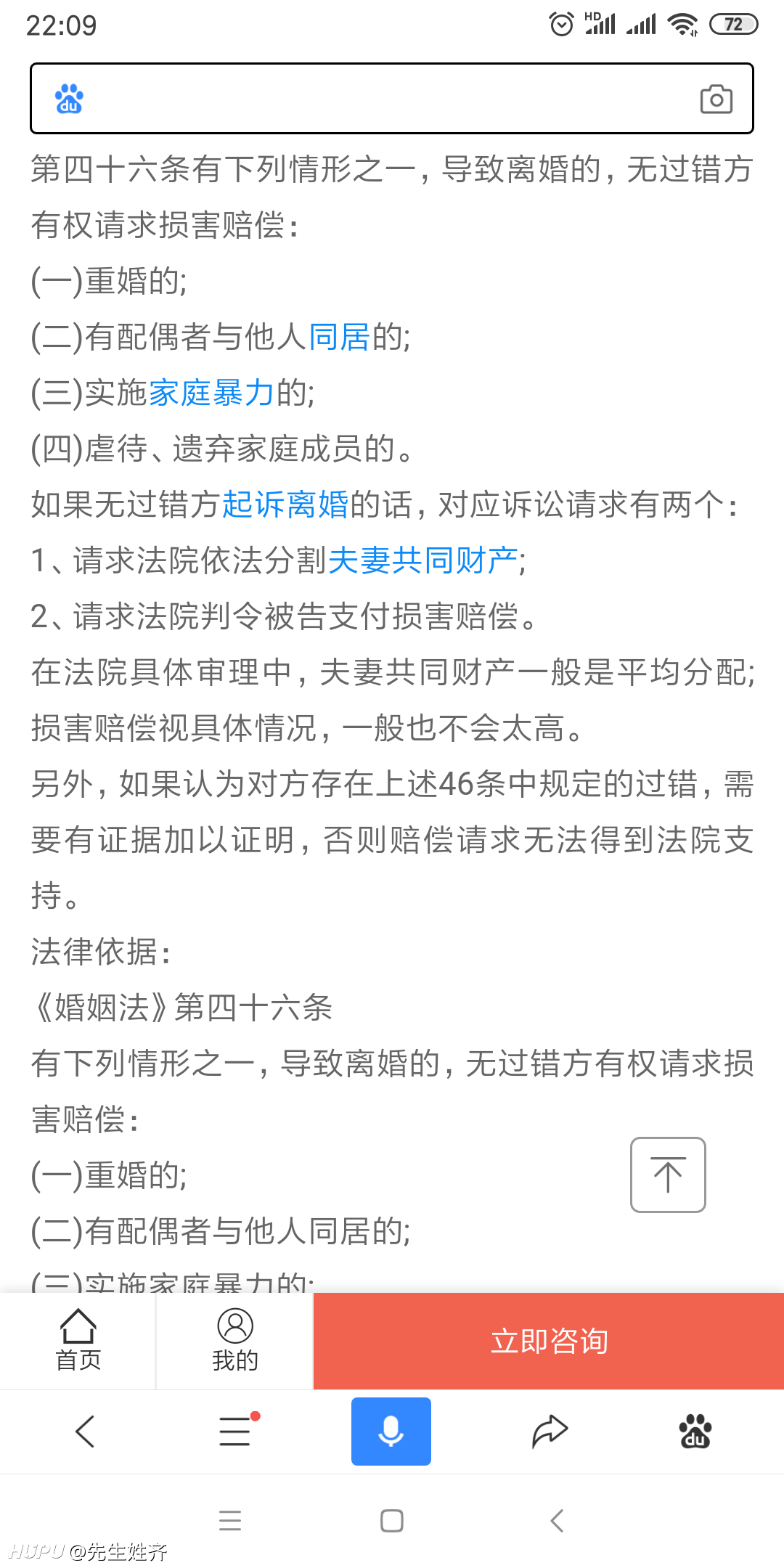Open the 夫妻共同财产 link

pyautogui.click(x=423, y=560)
